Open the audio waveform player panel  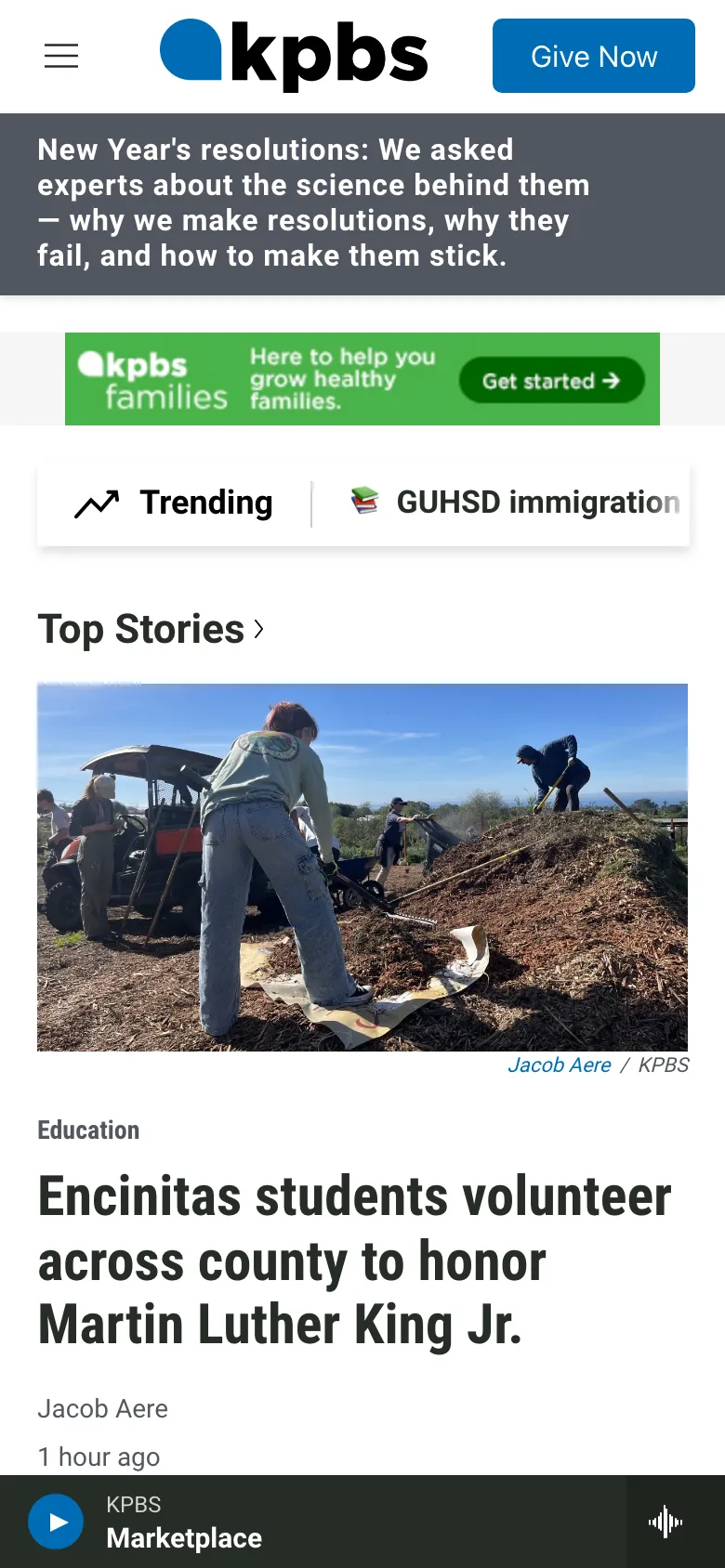pos(666,1522)
